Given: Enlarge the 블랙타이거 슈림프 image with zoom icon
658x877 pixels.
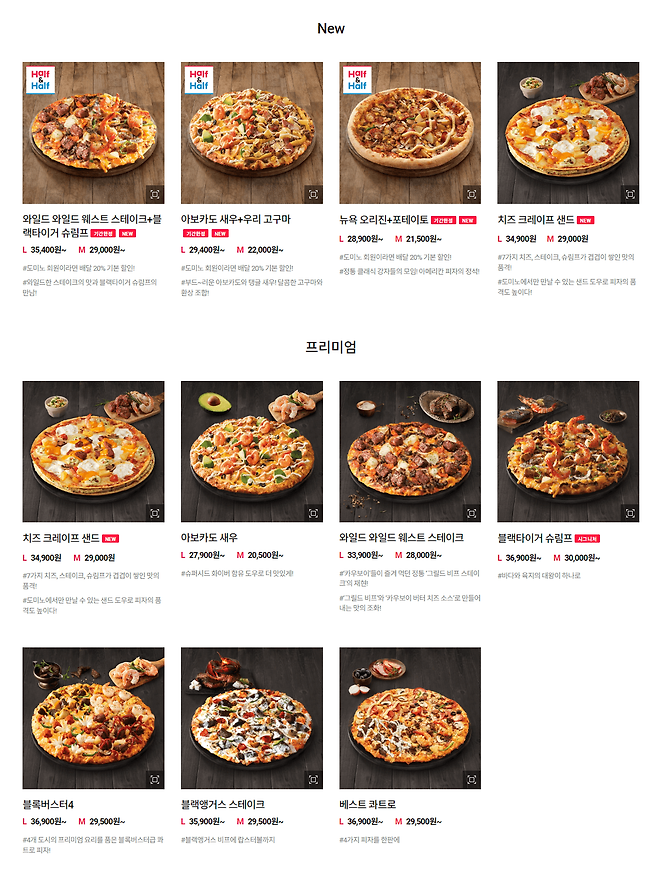Looking at the screenshot, I should (x=629, y=512).
